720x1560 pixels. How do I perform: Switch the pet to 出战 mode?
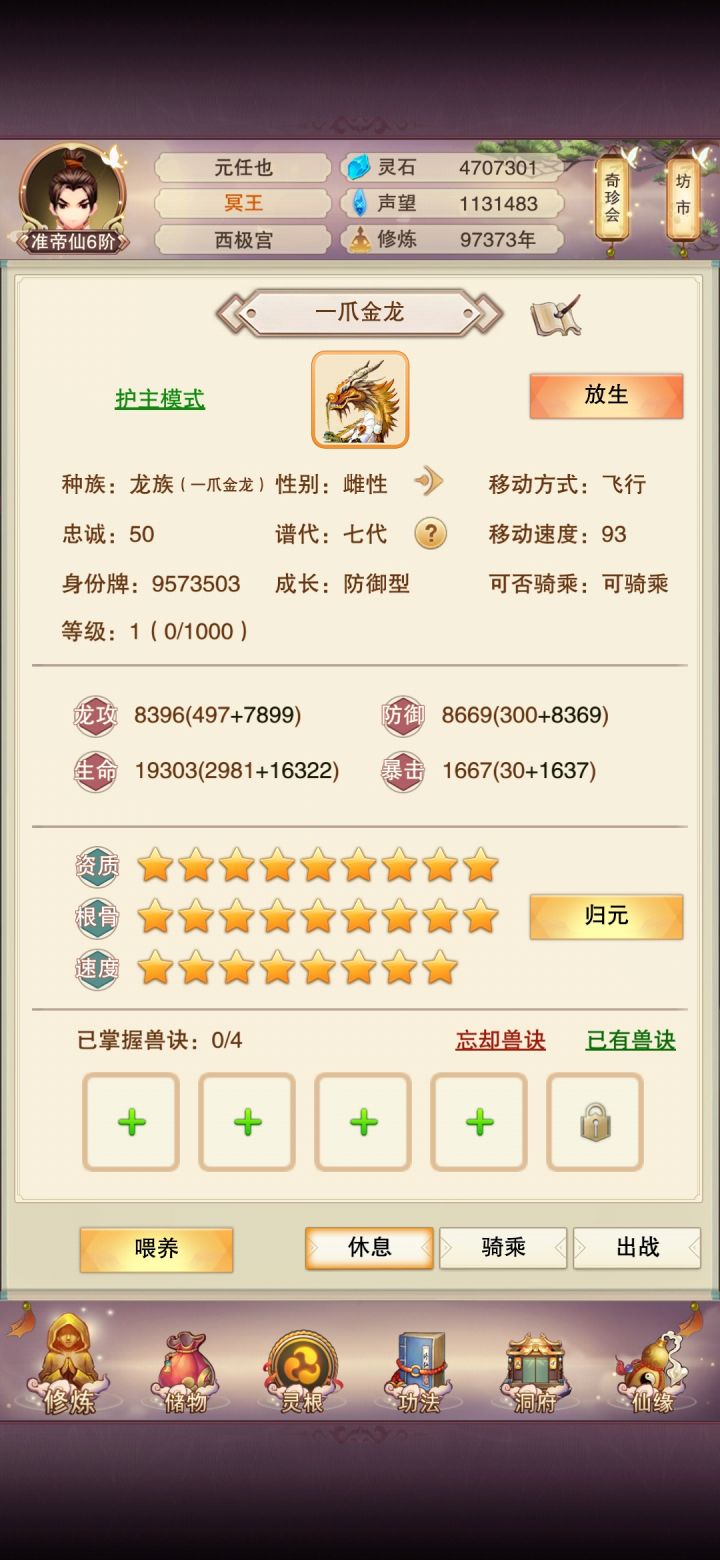tap(637, 1247)
